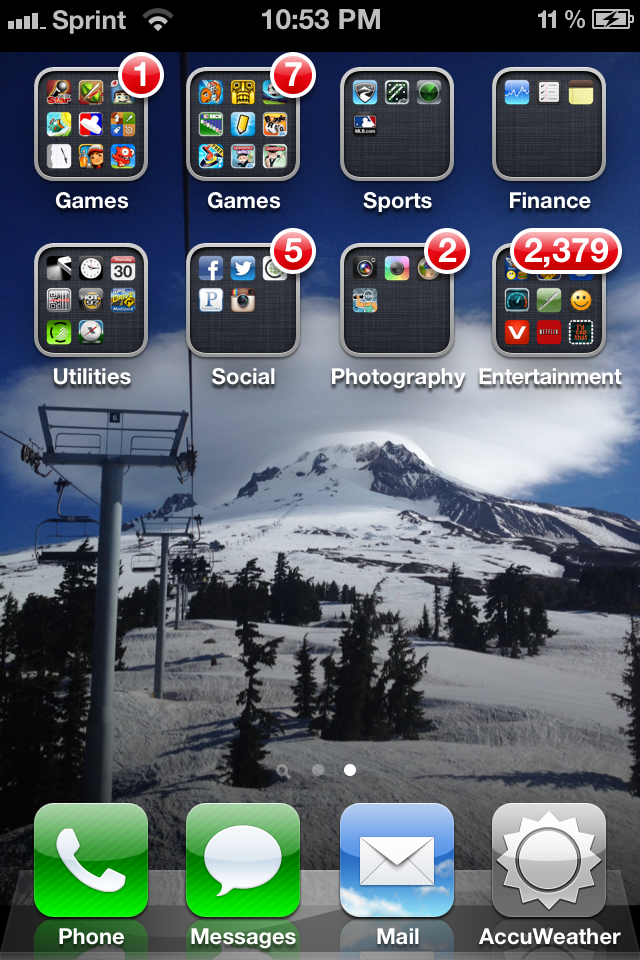
Task: Open the Utilities folder
Action: point(91,300)
